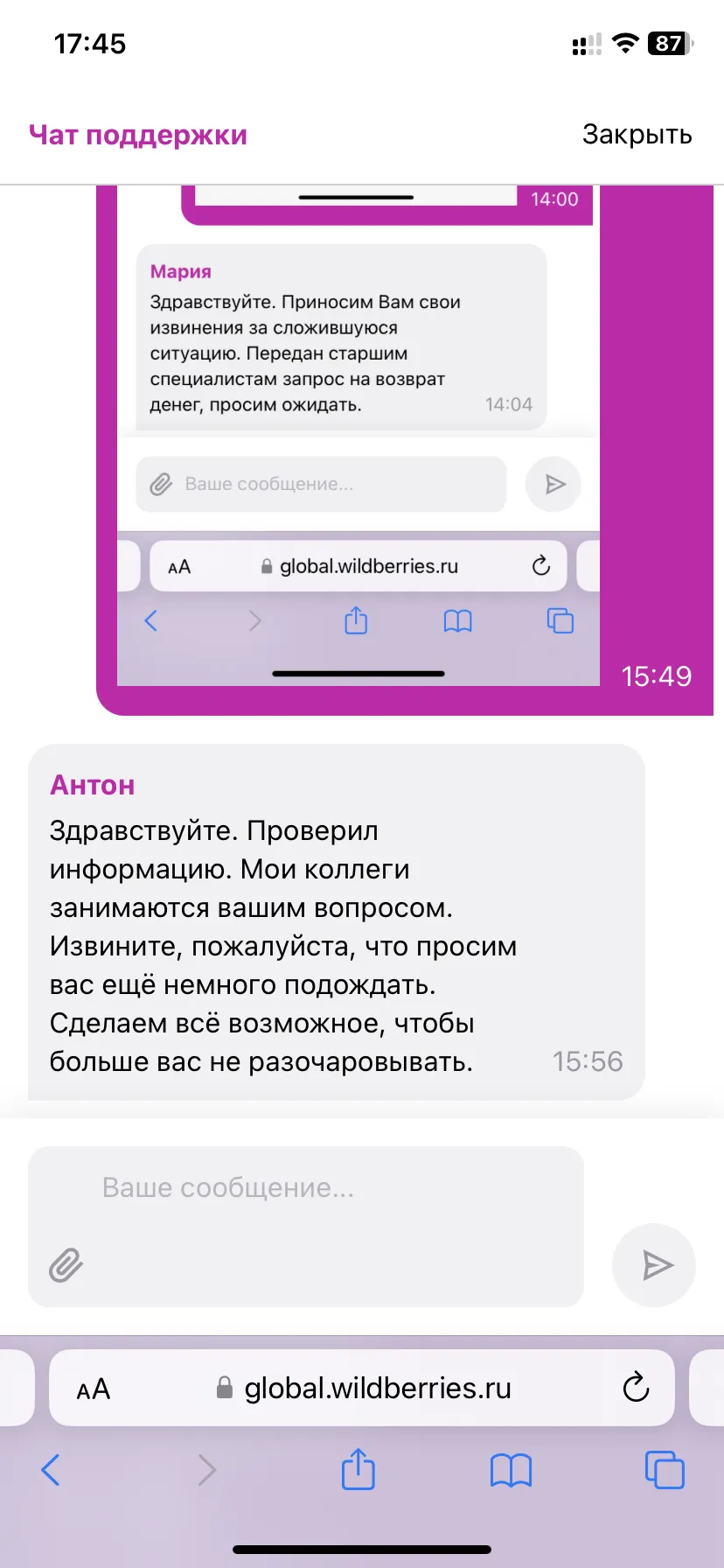Tap the bottom paperclip attach icon
The width and height of the screenshot is (724, 1568).
tap(66, 1265)
